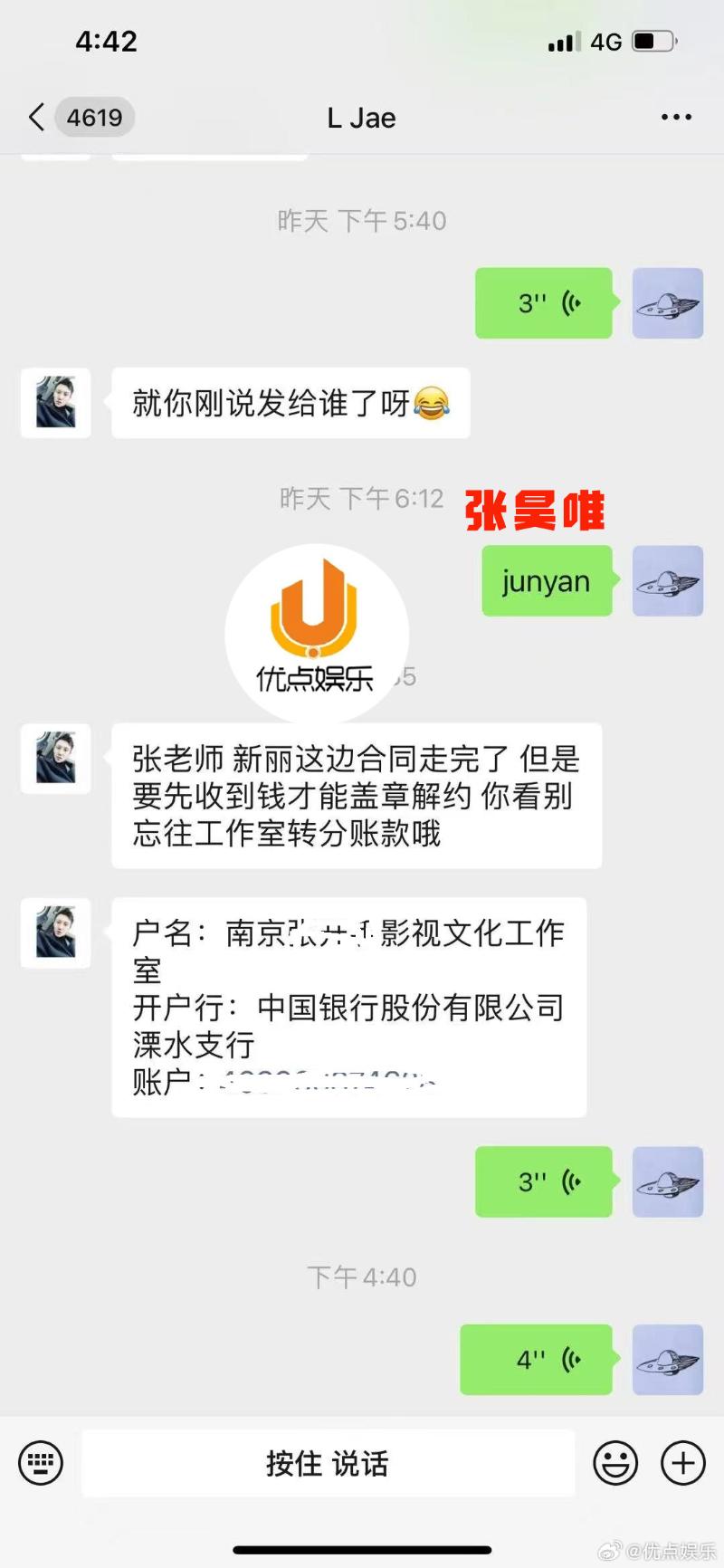Open the plus attachments menu

click(683, 1463)
